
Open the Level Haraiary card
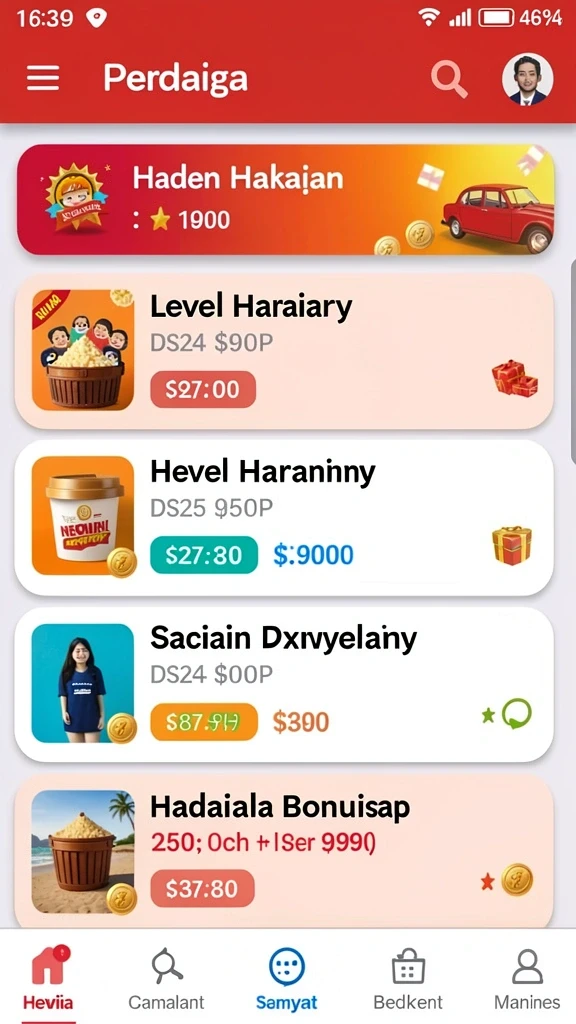pos(284,351)
